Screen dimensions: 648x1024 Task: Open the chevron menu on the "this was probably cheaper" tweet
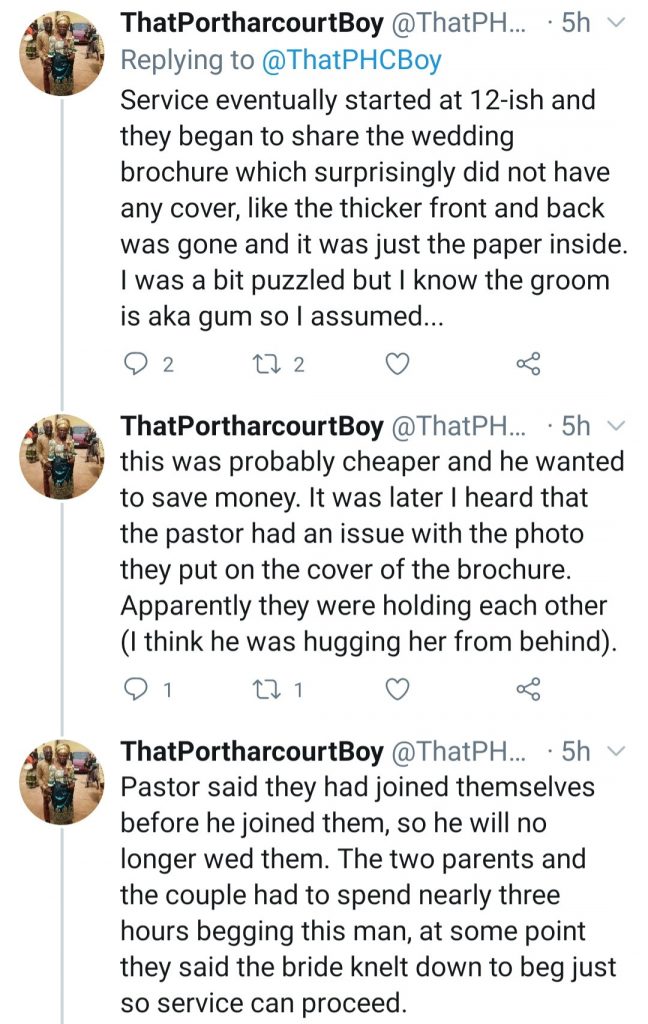click(618, 427)
